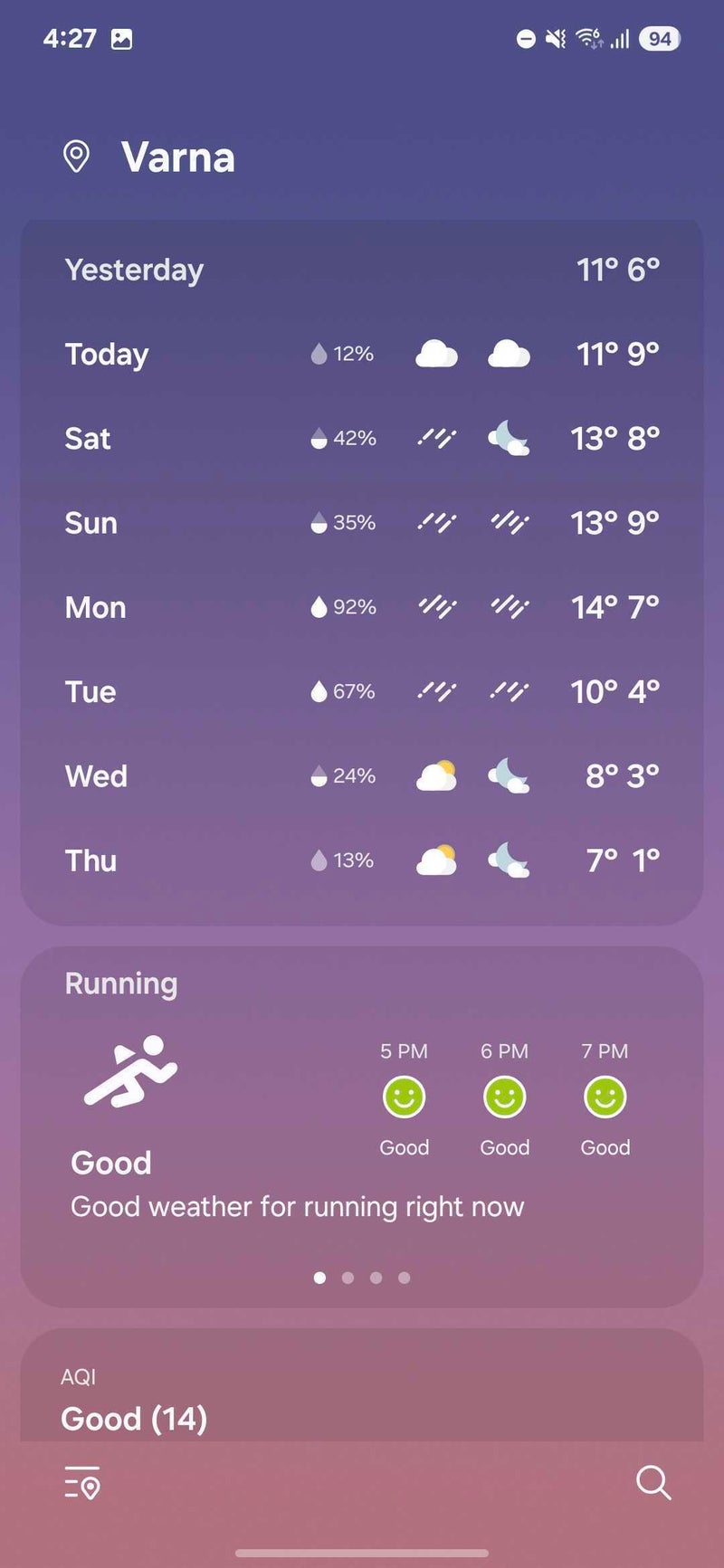The image size is (724, 1568).
Task: Open the AQI Good (14) card
Action: click(362, 1398)
